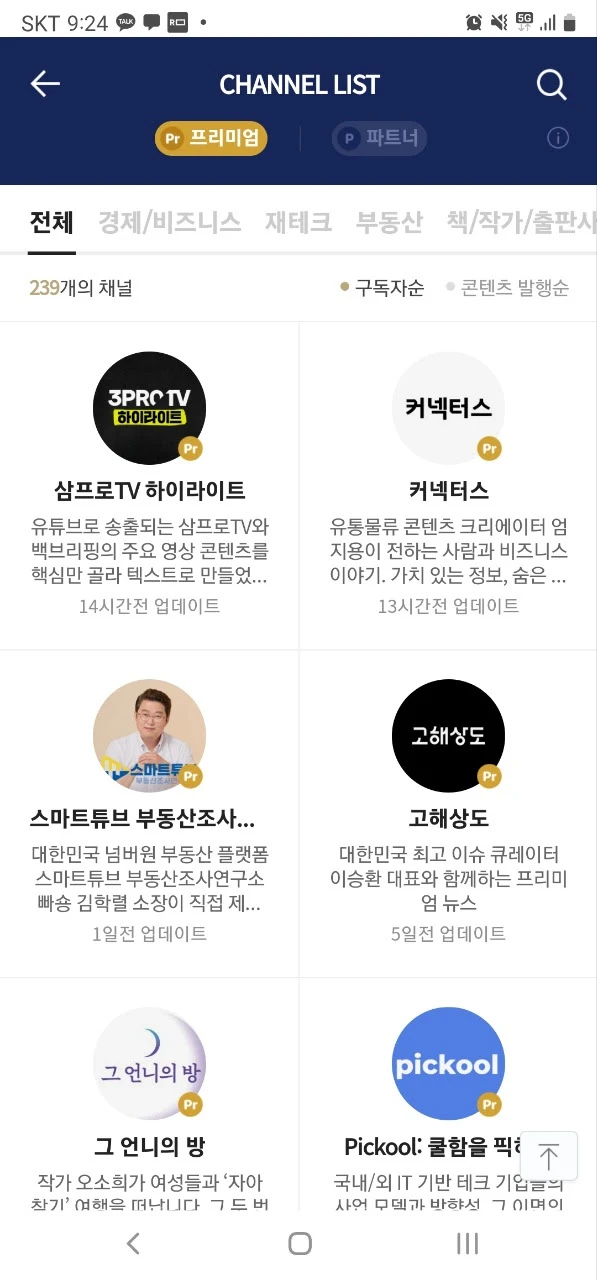Tap the scroll-to-top arrow button
The height and width of the screenshot is (1280, 597).
[x=549, y=1157]
